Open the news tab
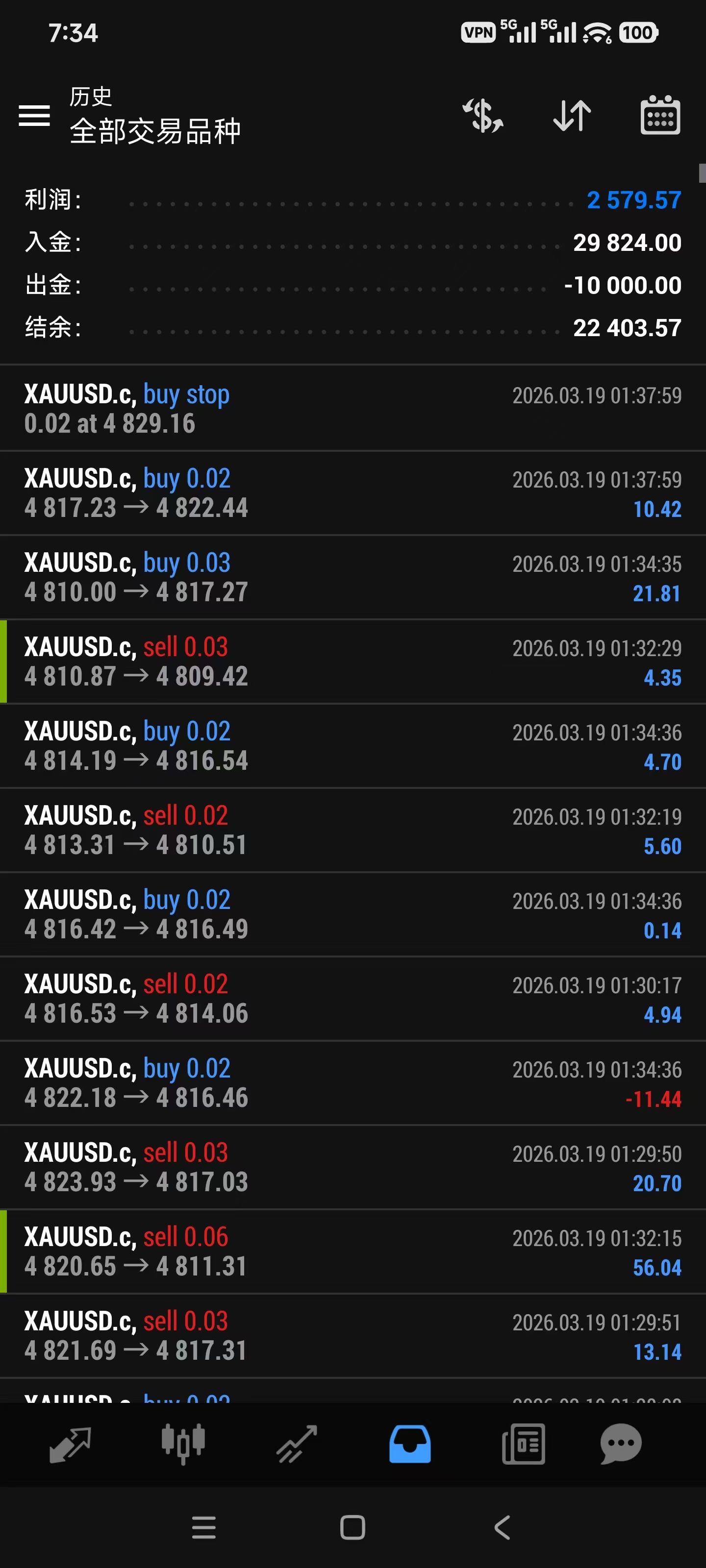The image size is (706, 1568). click(523, 1444)
